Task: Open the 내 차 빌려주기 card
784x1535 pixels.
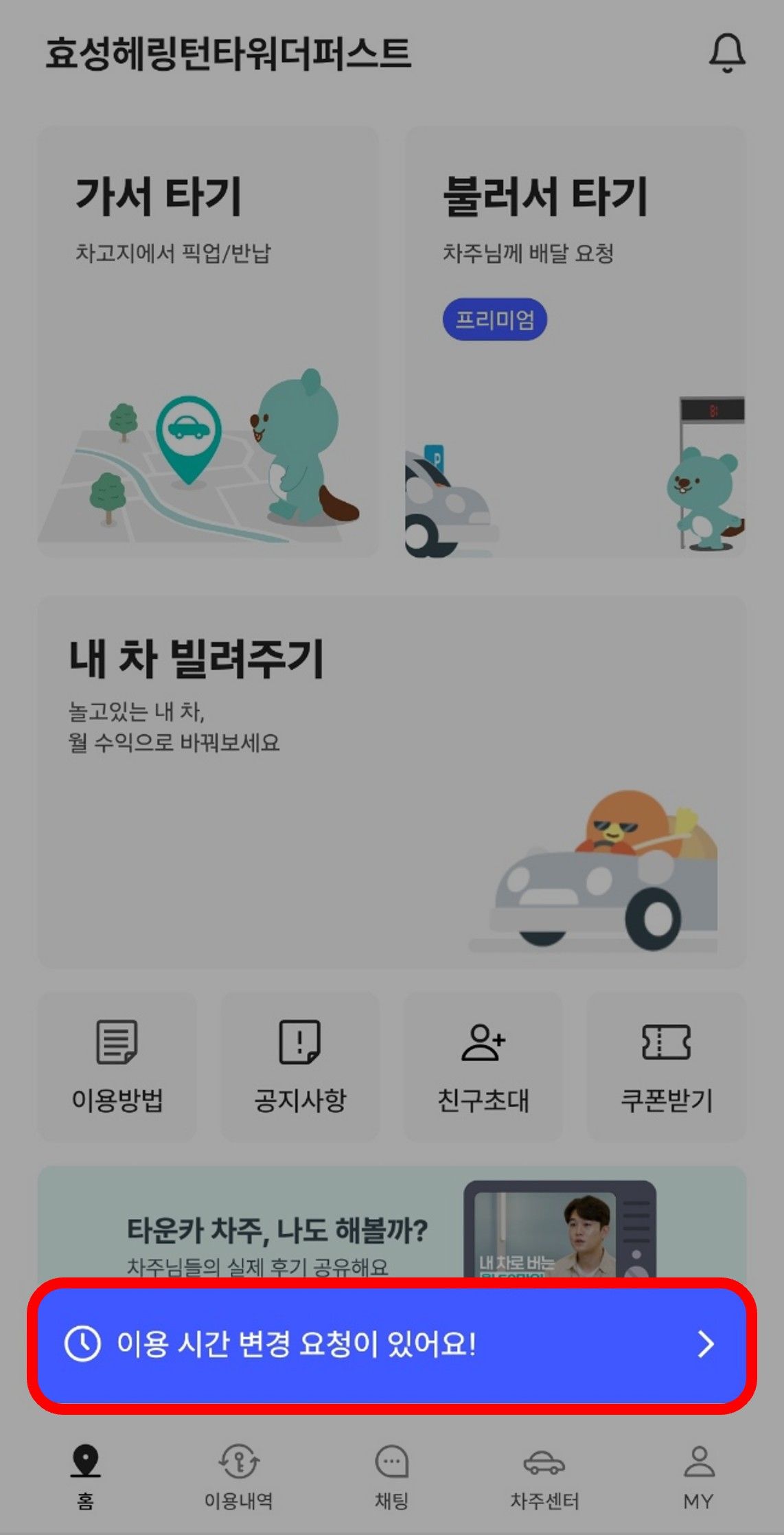Action: pos(391,782)
